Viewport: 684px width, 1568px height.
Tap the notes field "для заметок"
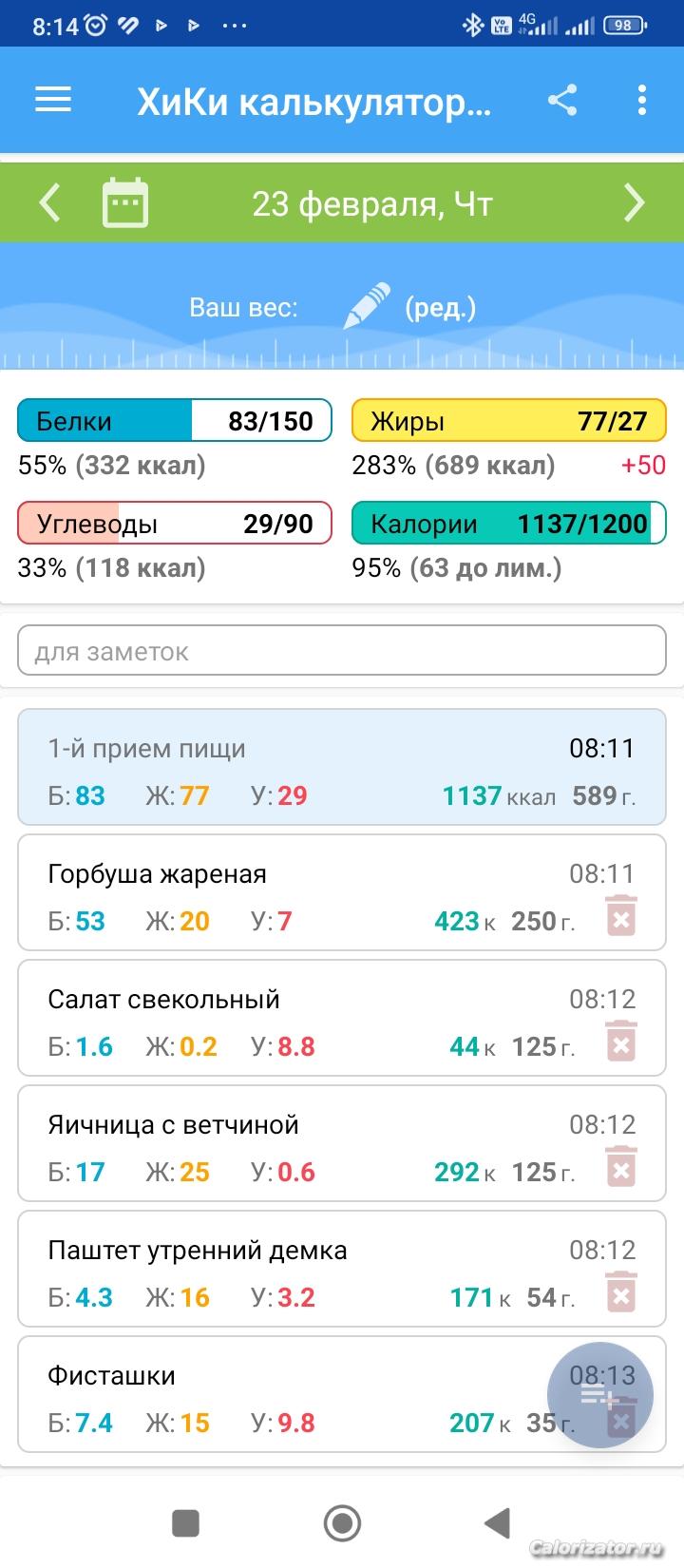342,651
